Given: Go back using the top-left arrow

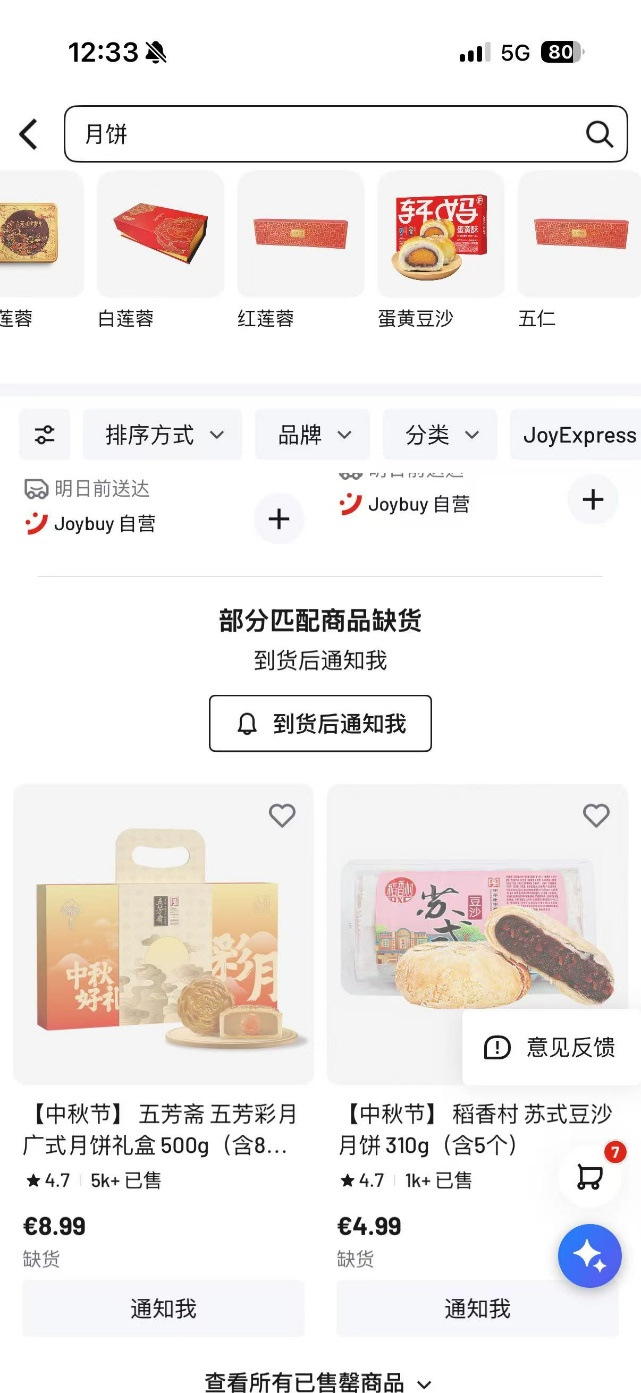Looking at the screenshot, I should click(28, 134).
